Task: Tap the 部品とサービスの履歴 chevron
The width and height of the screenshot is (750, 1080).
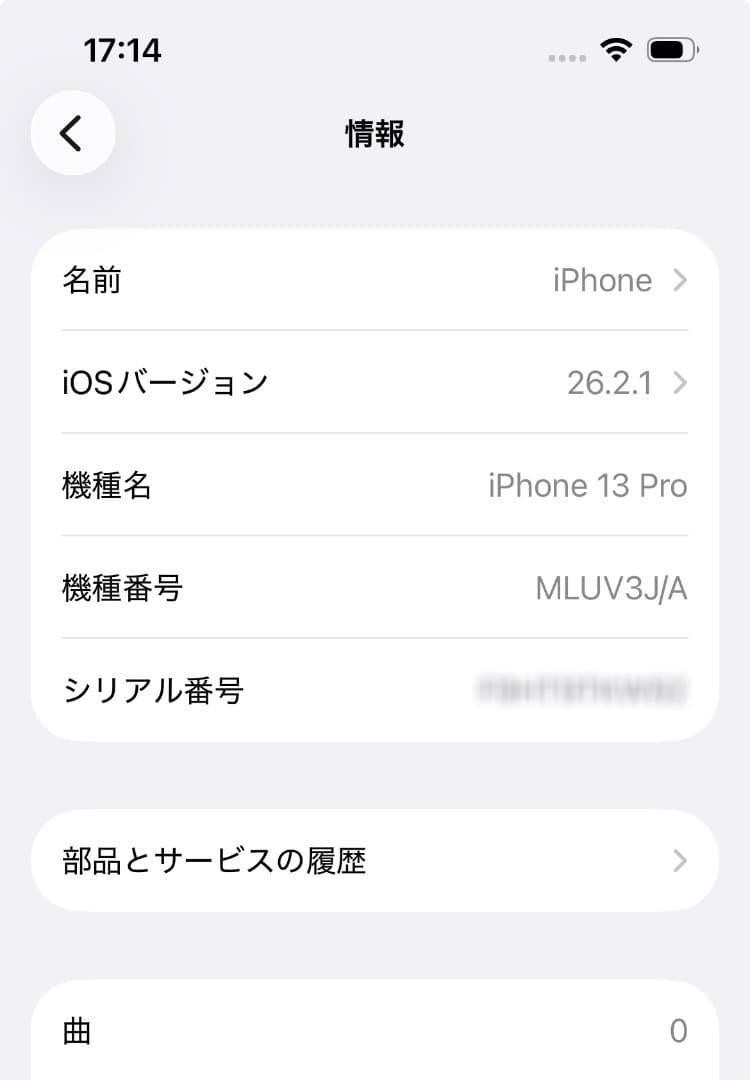Action: point(679,861)
